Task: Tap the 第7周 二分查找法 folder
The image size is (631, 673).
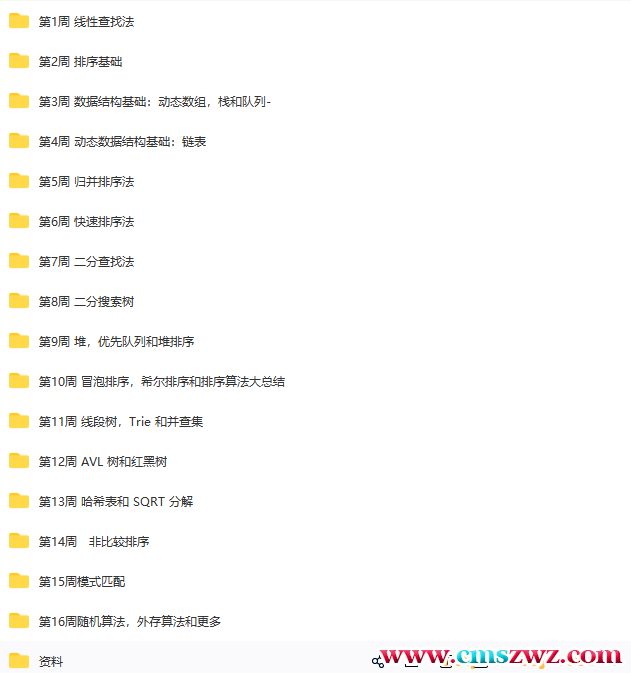Action: (86, 261)
